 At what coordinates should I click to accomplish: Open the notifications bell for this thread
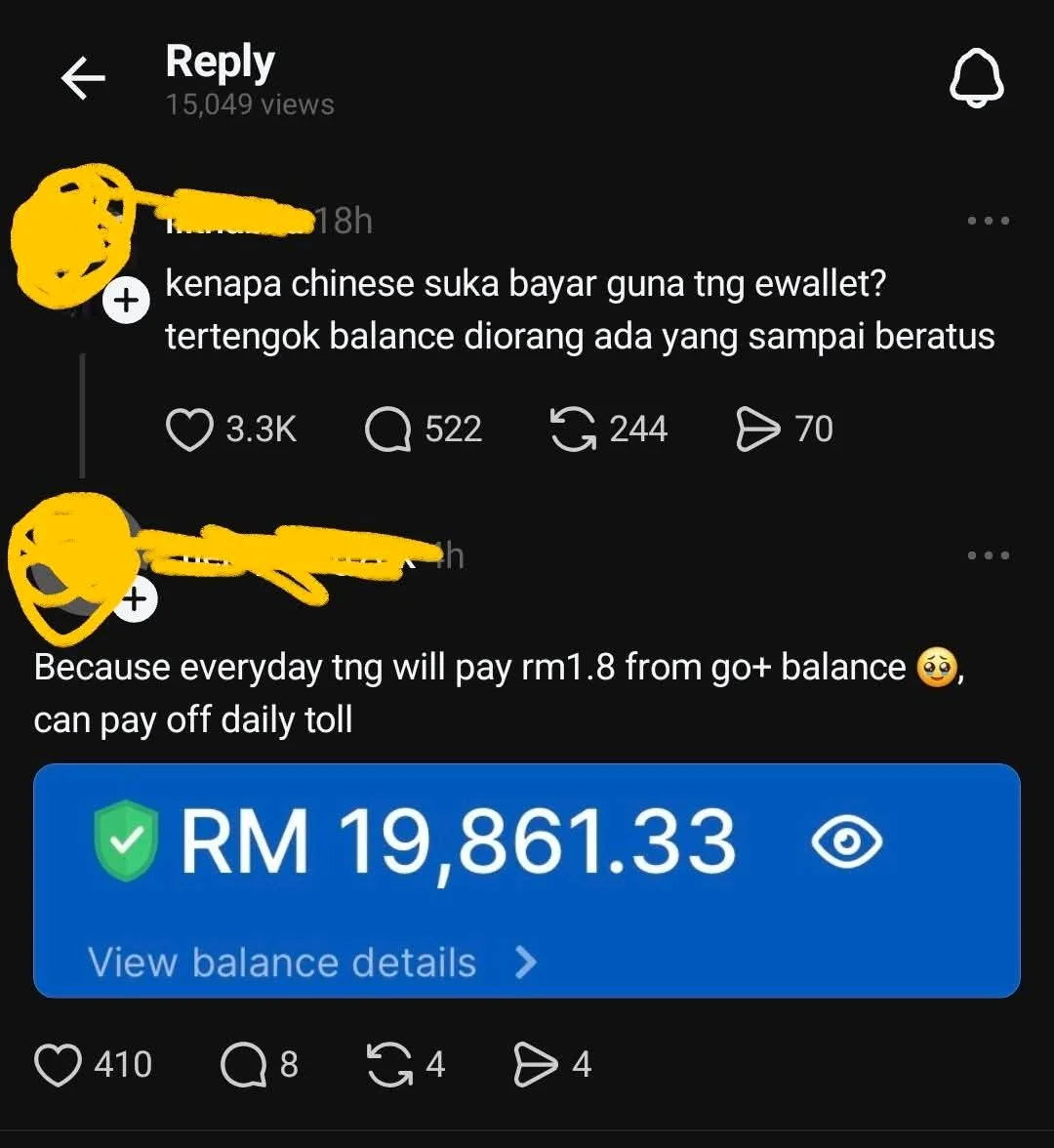point(977,79)
